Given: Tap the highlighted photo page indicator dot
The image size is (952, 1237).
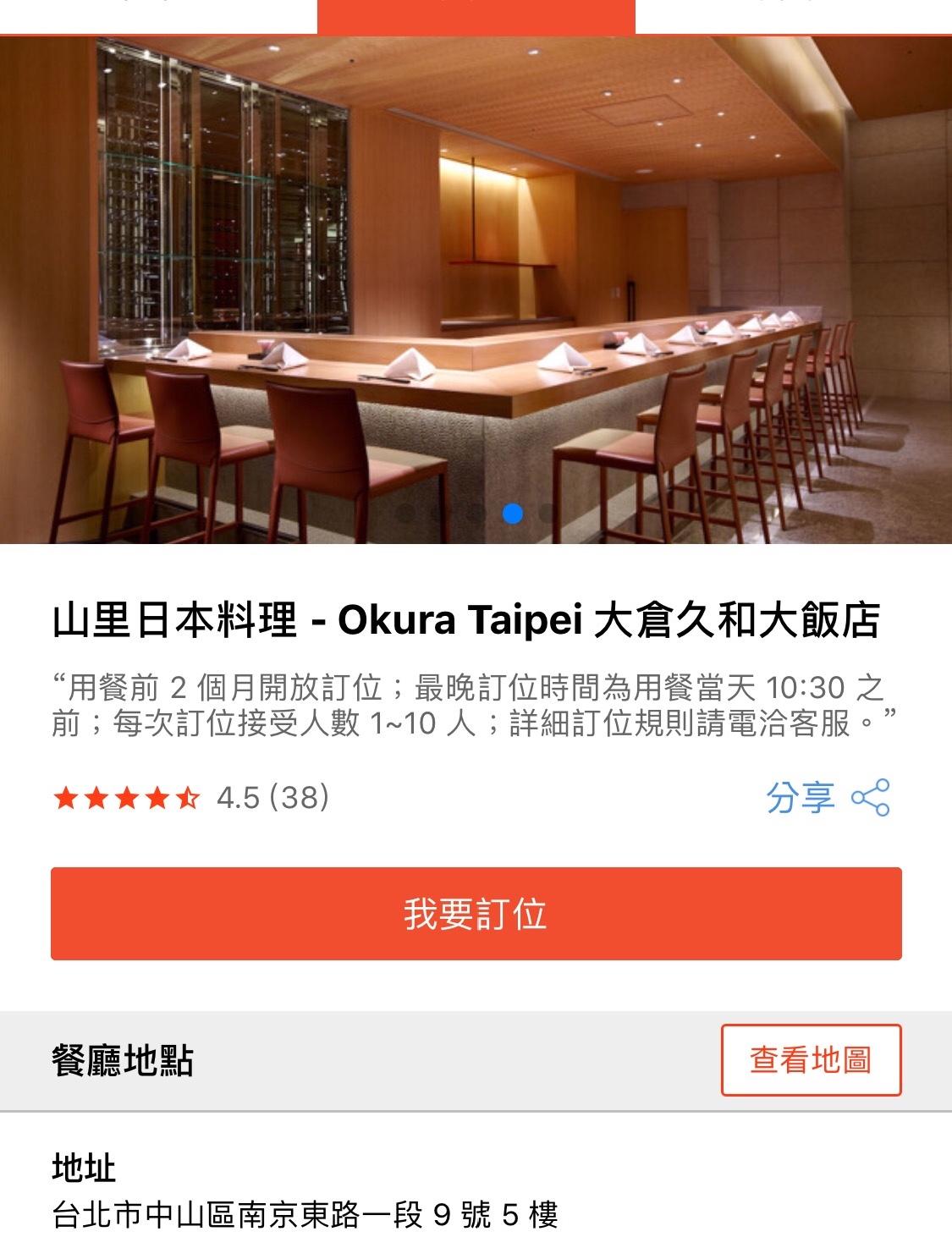Looking at the screenshot, I should [512, 514].
